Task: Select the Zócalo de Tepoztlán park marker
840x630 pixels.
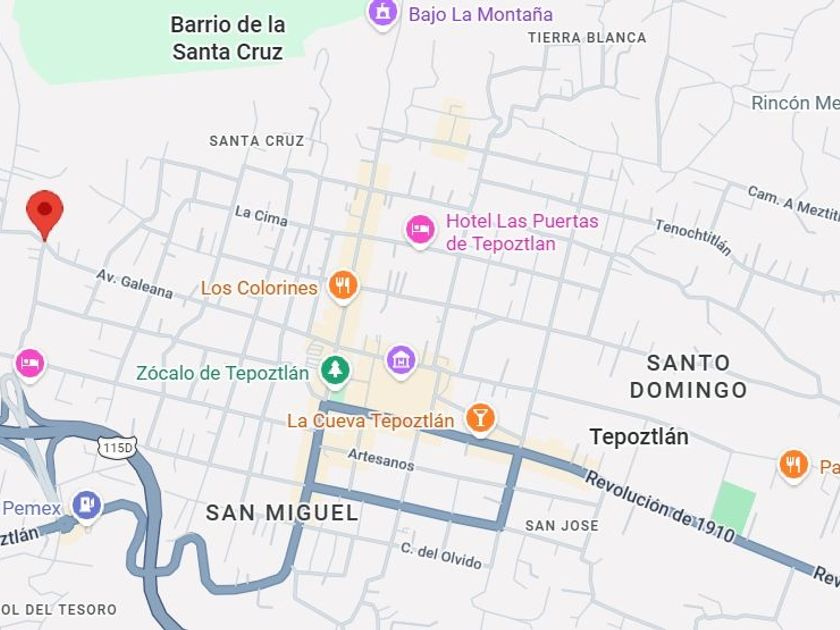Action: click(x=335, y=371)
